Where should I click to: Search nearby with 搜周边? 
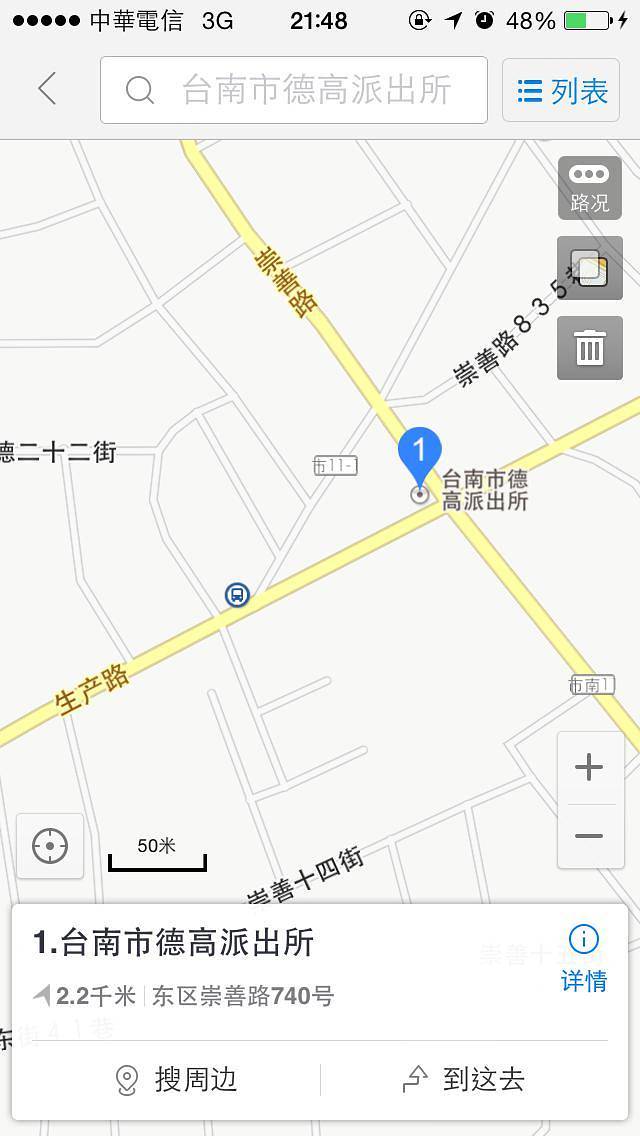point(176,1079)
